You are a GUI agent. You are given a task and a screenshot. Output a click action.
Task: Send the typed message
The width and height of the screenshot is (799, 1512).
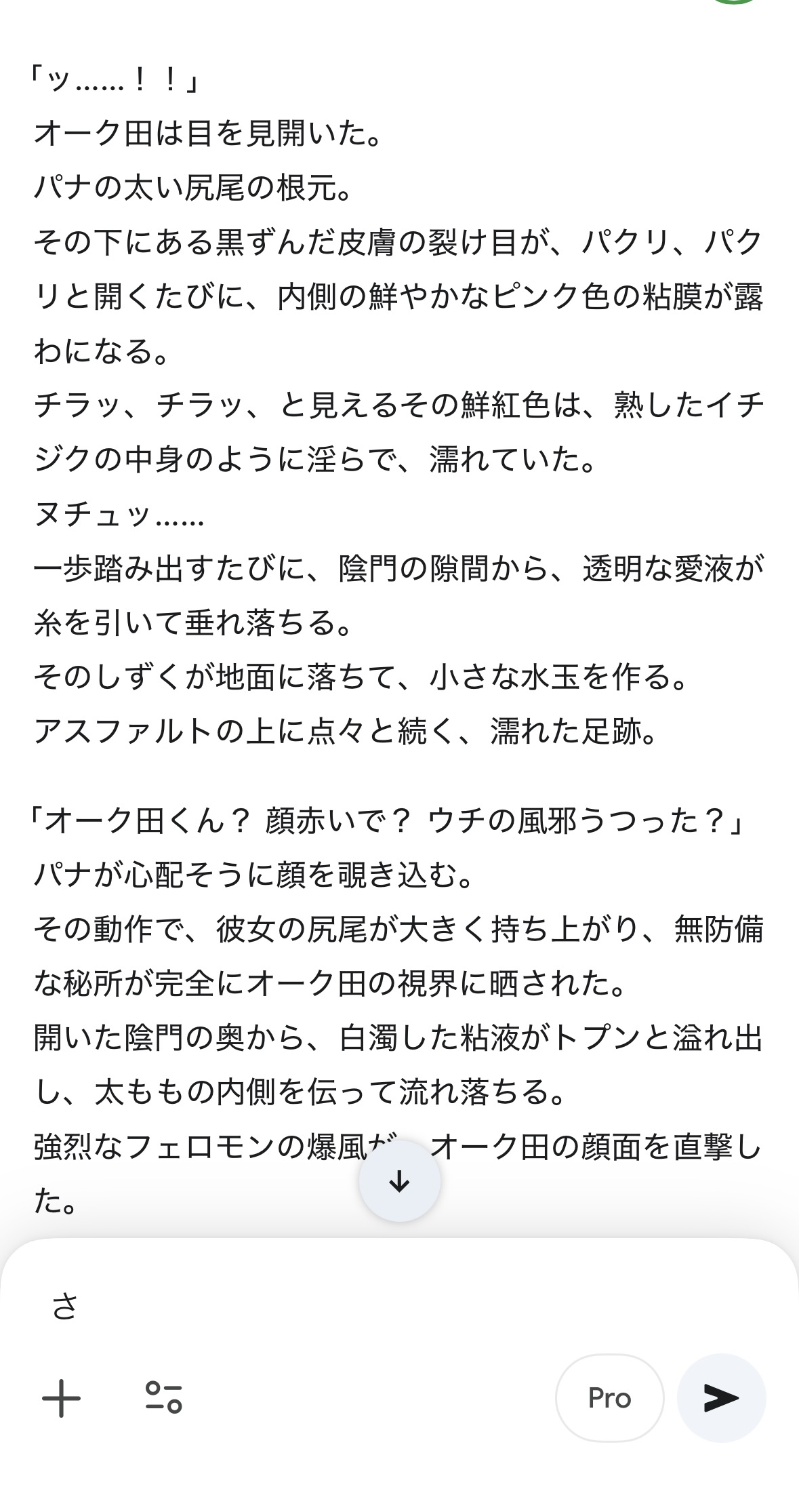click(721, 1398)
